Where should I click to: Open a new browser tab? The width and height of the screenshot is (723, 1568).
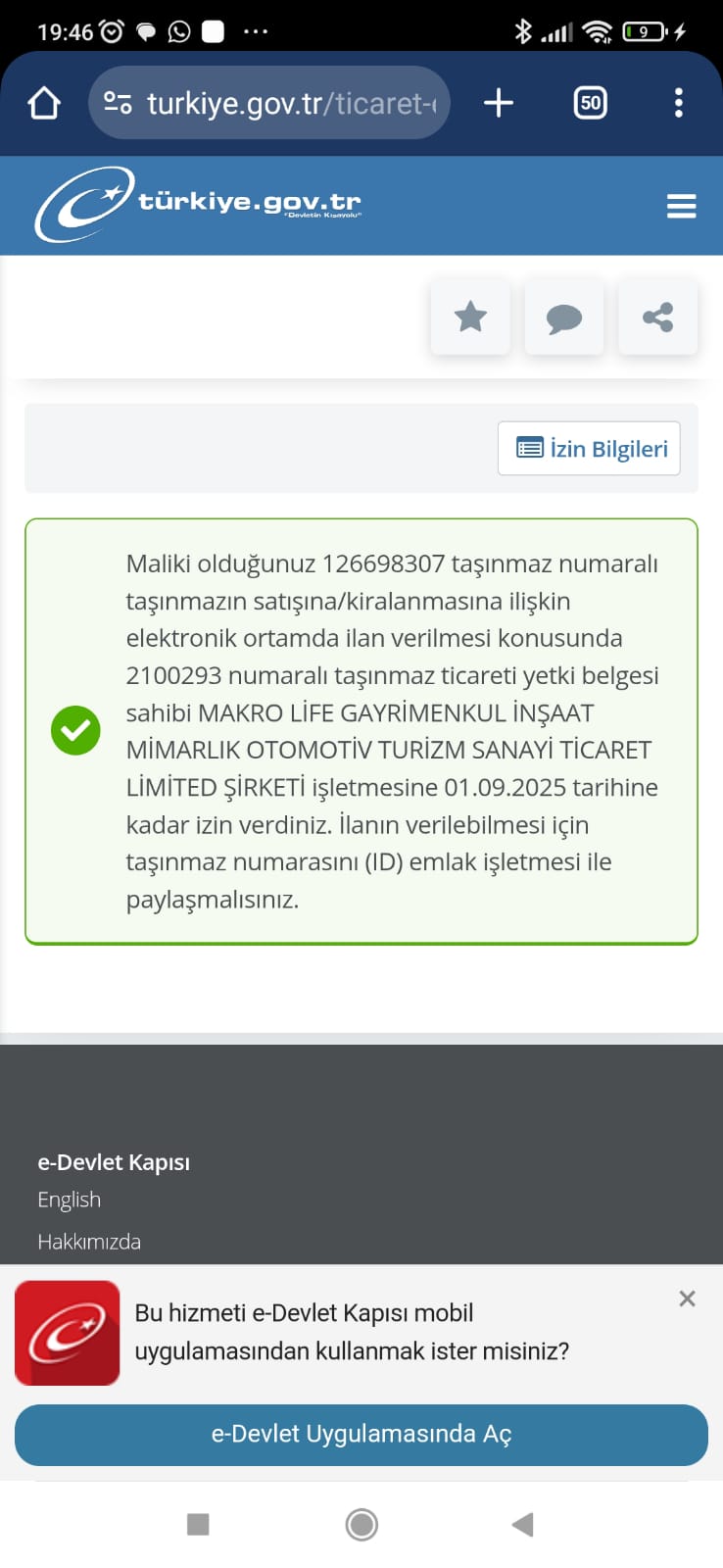tap(499, 103)
